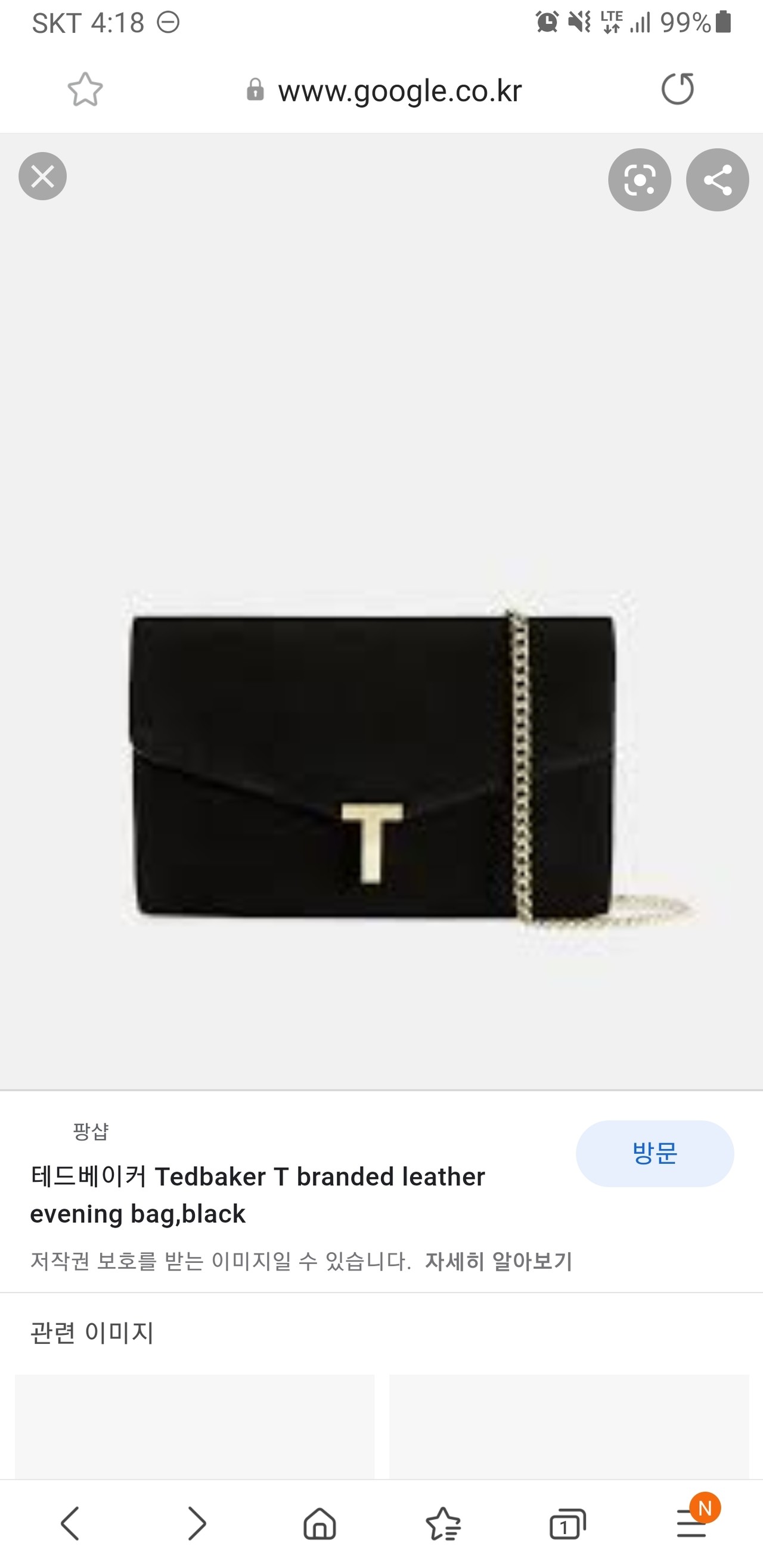Image resolution: width=763 pixels, height=1568 pixels.
Task: Open the browser menu
Action: pos(691,1523)
